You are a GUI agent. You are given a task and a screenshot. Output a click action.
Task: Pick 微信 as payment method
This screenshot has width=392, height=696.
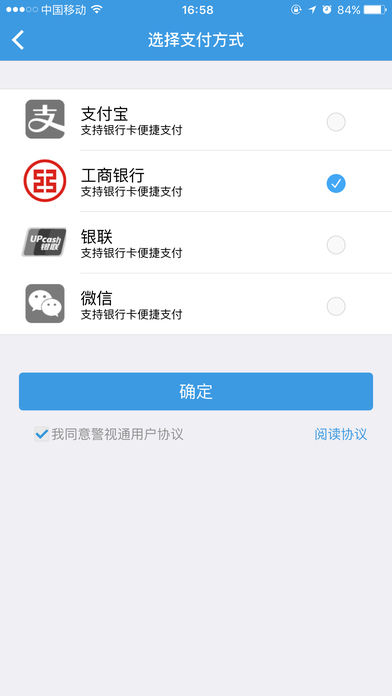click(x=196, y=304)
